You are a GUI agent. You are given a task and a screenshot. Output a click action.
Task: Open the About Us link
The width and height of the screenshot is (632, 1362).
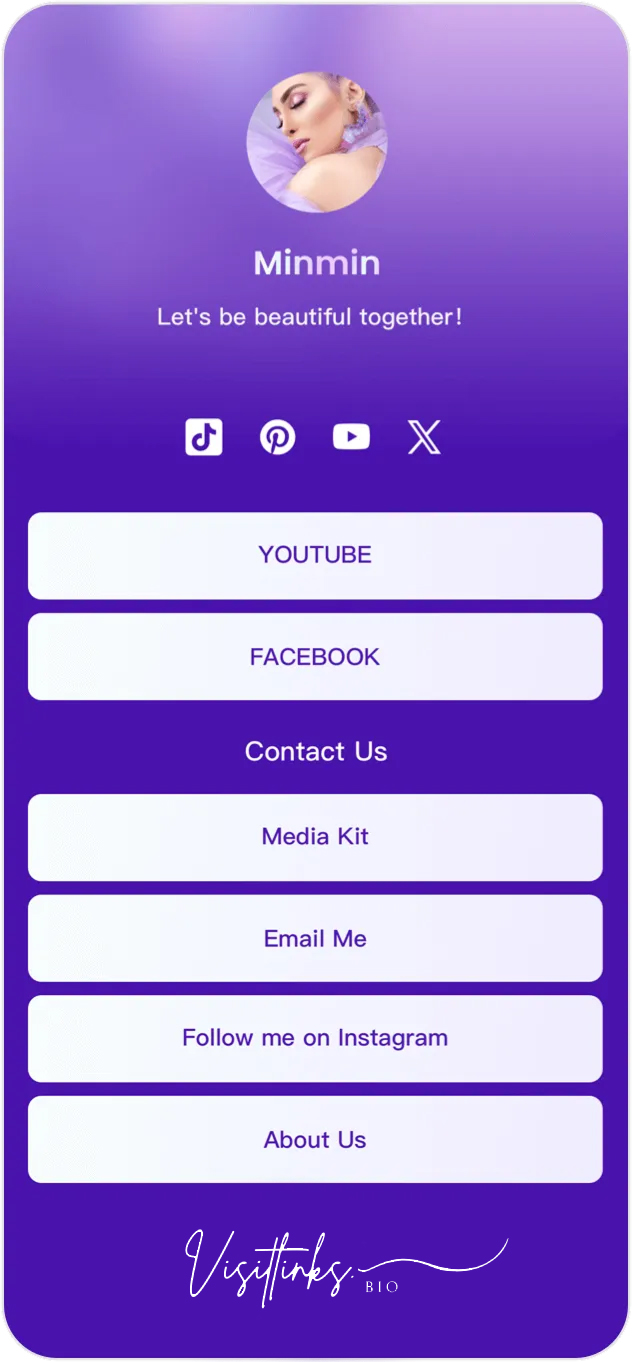tap(315, 1139)
